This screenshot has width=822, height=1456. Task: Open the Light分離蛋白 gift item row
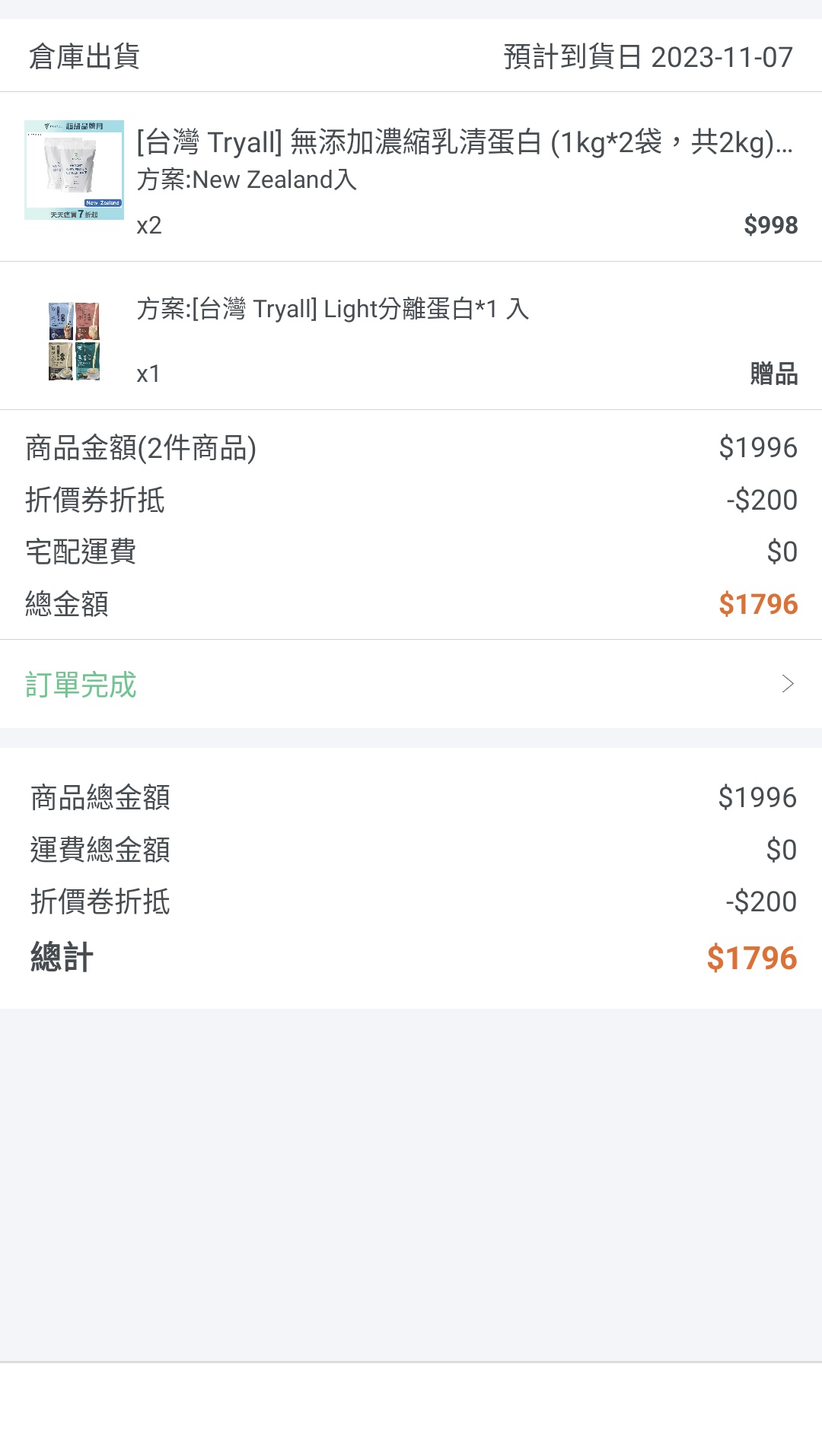411,336
